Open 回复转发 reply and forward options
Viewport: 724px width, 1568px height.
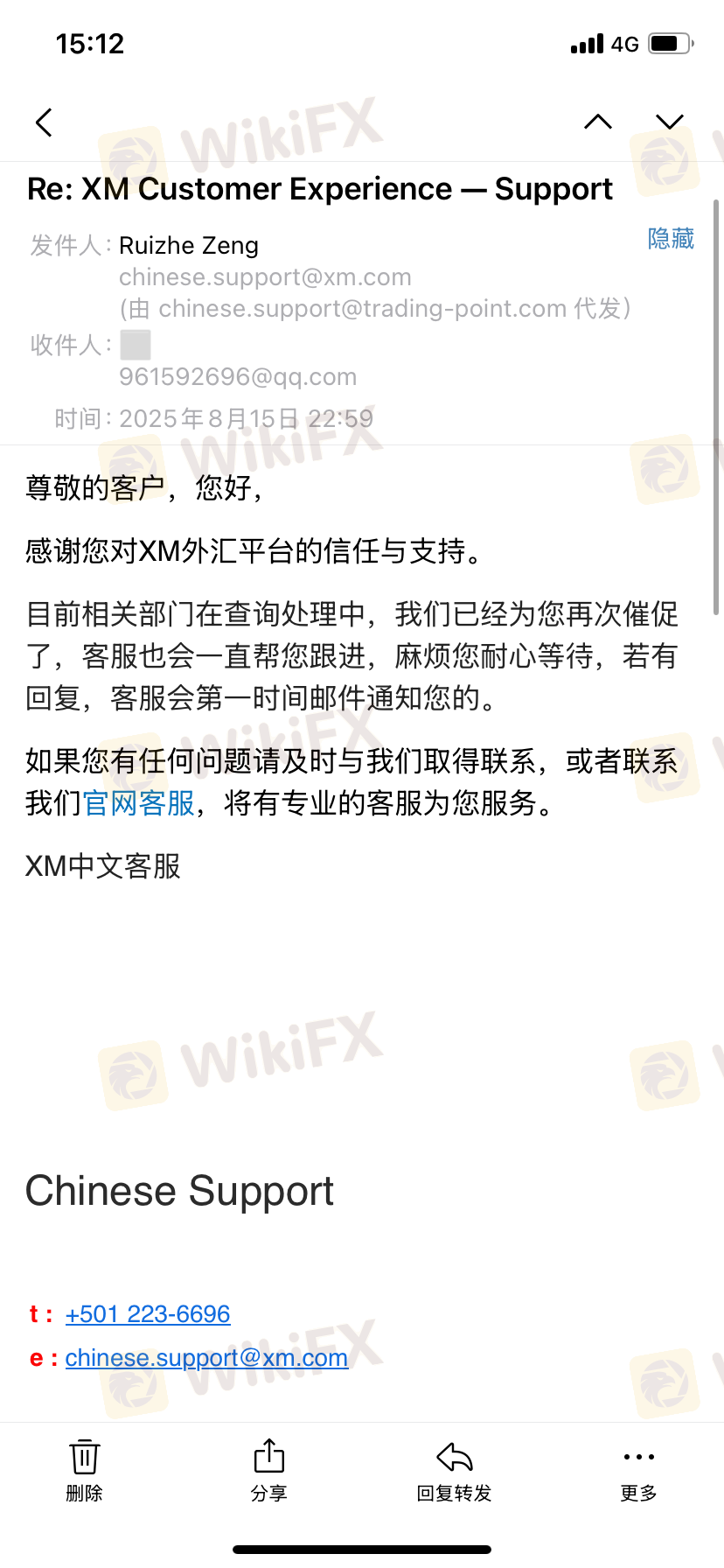click(x=454, y=1469)
